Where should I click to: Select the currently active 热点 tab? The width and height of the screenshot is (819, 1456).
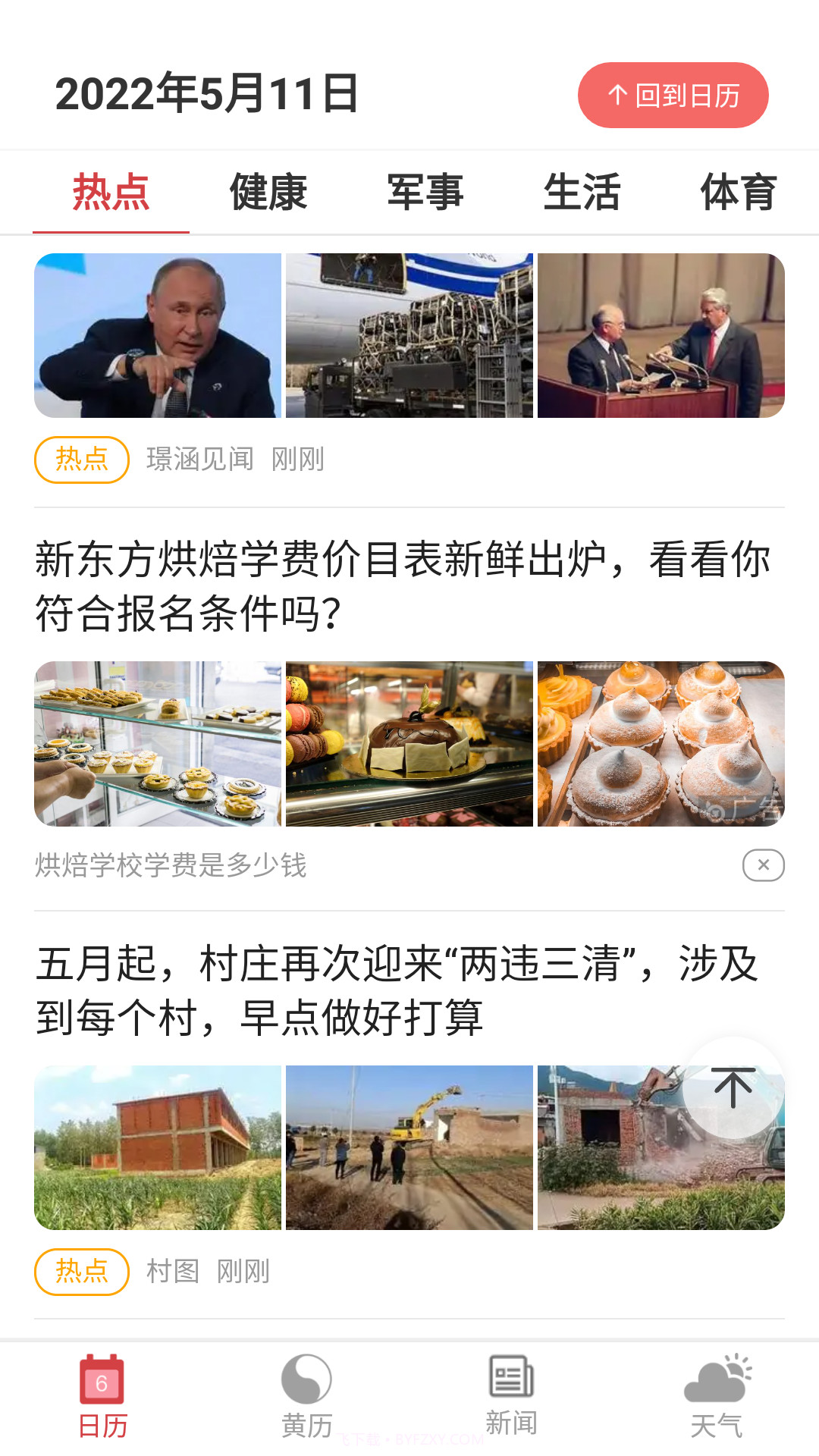(x=111, y=193)
